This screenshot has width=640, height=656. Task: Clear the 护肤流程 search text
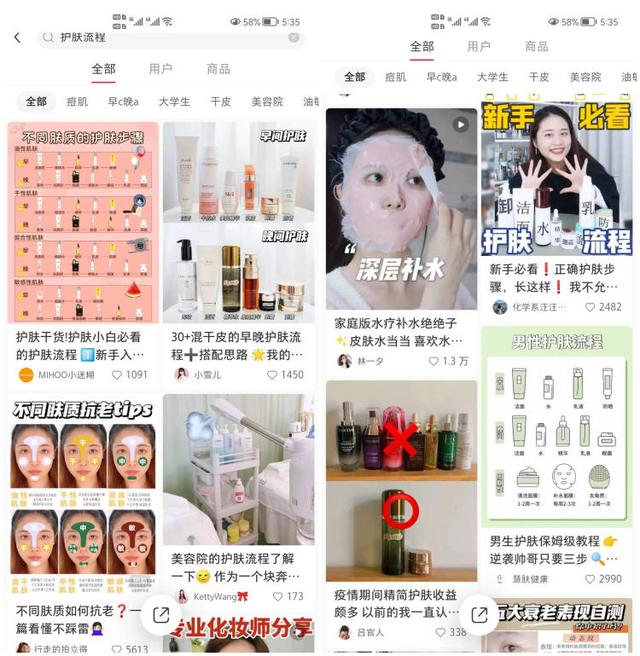(x=294, y=38)
